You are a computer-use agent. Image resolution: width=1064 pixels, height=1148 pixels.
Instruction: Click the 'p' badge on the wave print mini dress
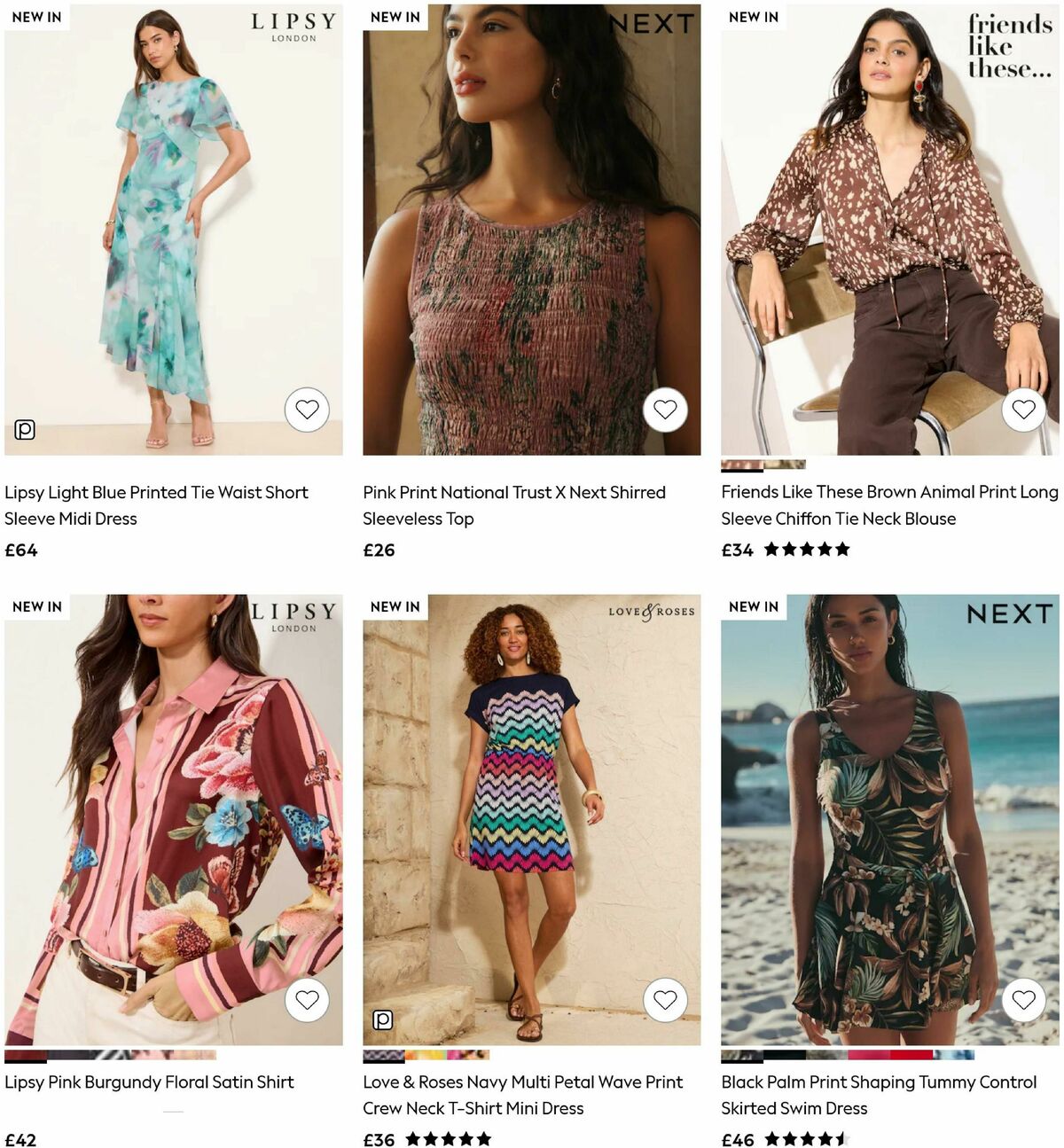382,1020
